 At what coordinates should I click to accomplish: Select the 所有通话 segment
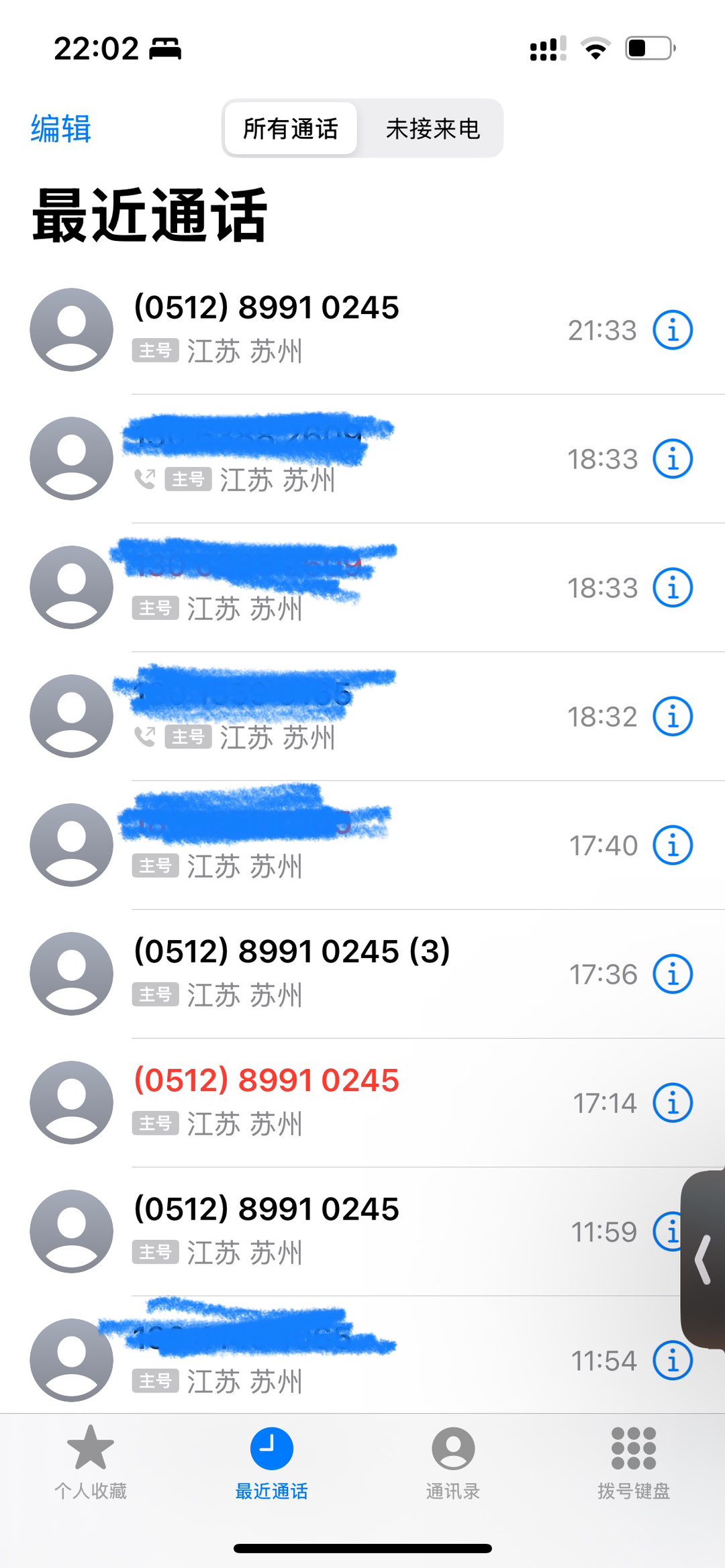coord(291,129)
